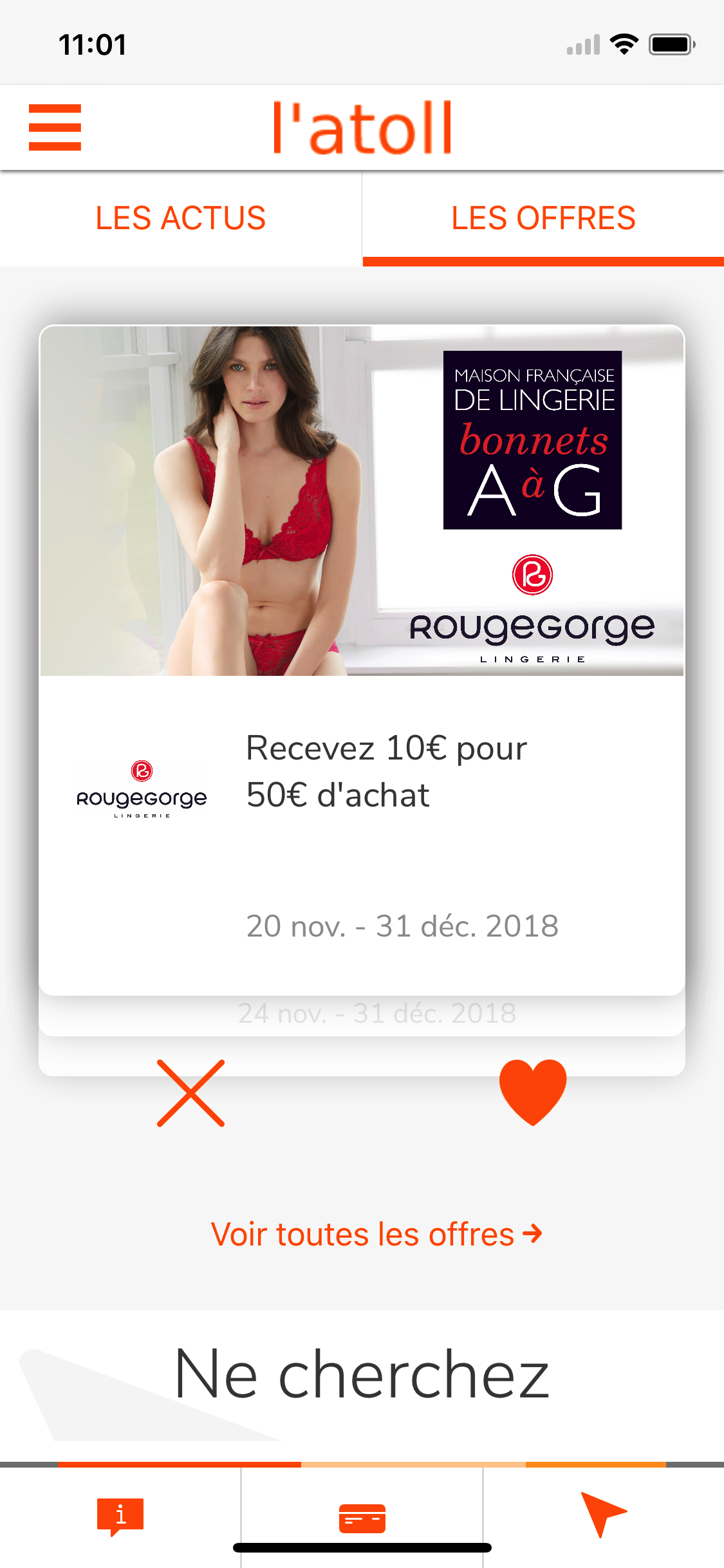The height and width of the screenshot is (1568, 724).
Task: Like the offer with the heart icon
Action: pyautogui.click(x=533, y=1092)
